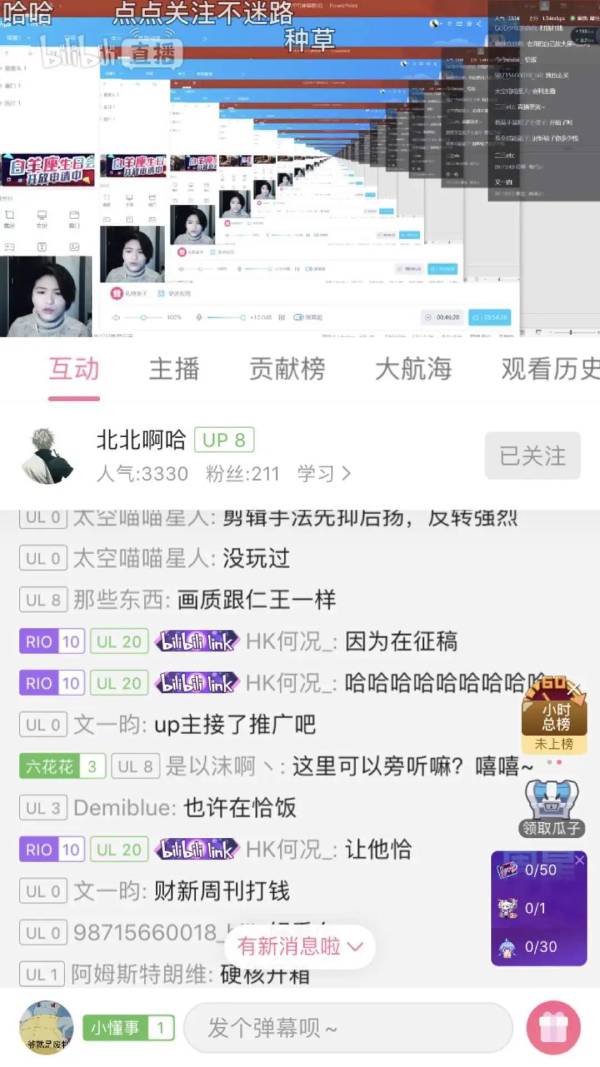Open the 大航海 tab
This screenshot has height=1067, width=600.
(413, 368)
